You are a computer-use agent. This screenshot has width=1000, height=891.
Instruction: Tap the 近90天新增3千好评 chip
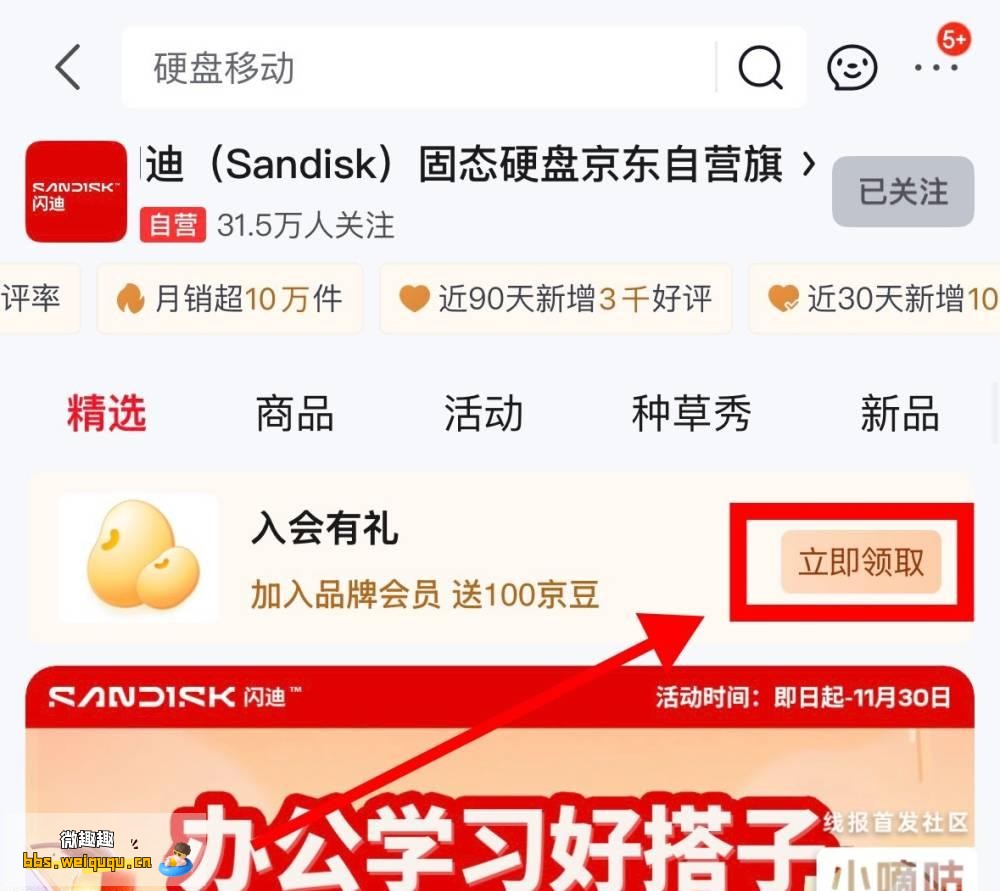[x=555, y=299]
